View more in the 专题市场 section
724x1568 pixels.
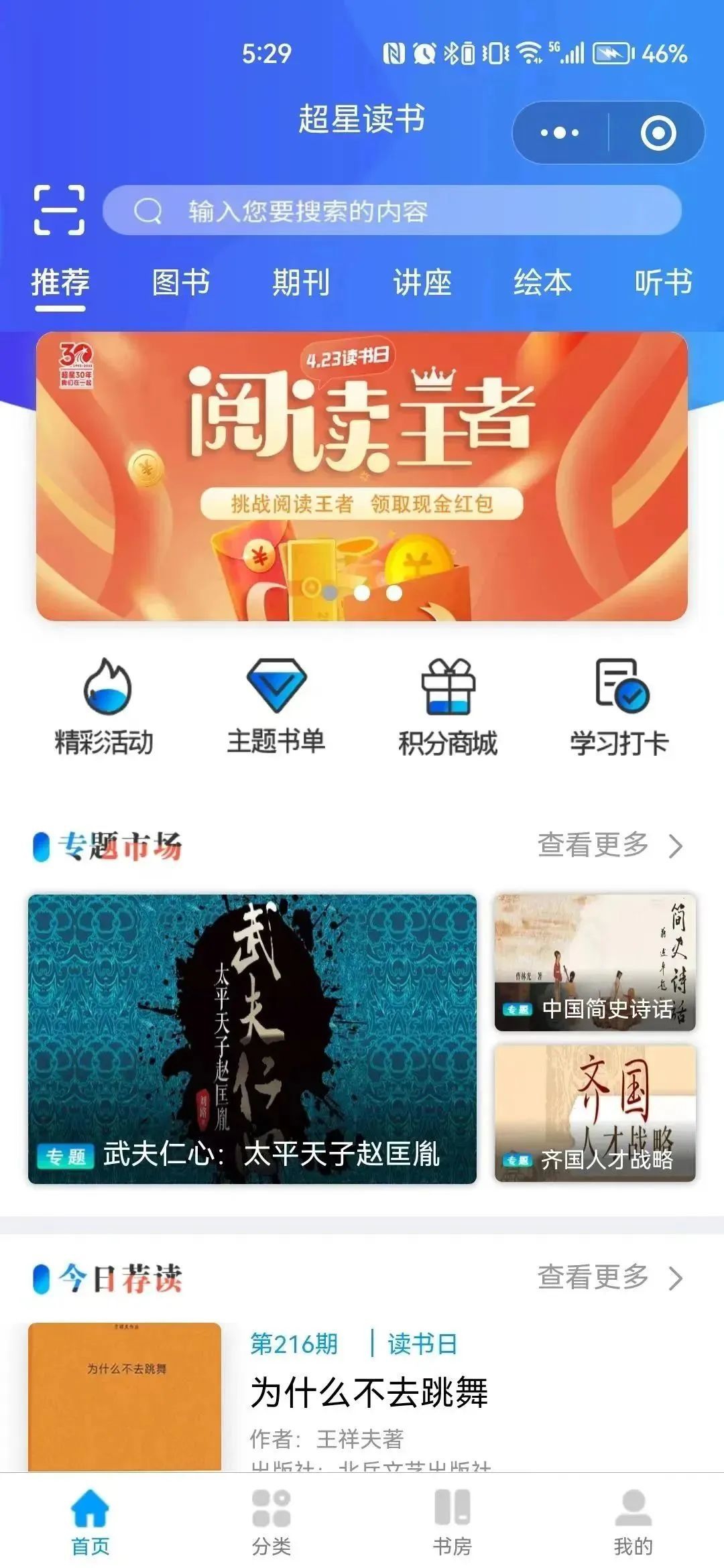click(x=609, y=846)
